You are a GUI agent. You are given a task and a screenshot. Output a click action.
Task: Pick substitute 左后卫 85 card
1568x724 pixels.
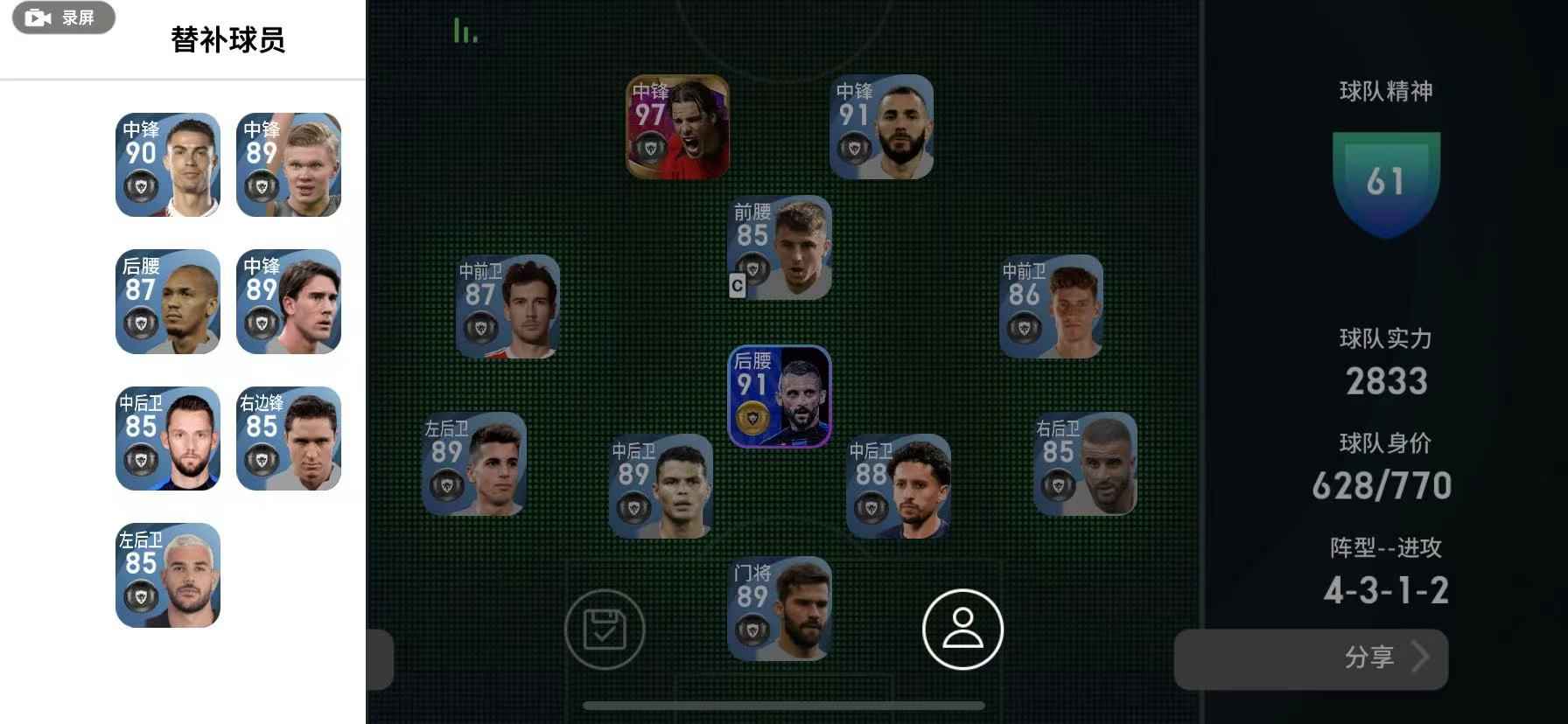[x=167, y=574]
